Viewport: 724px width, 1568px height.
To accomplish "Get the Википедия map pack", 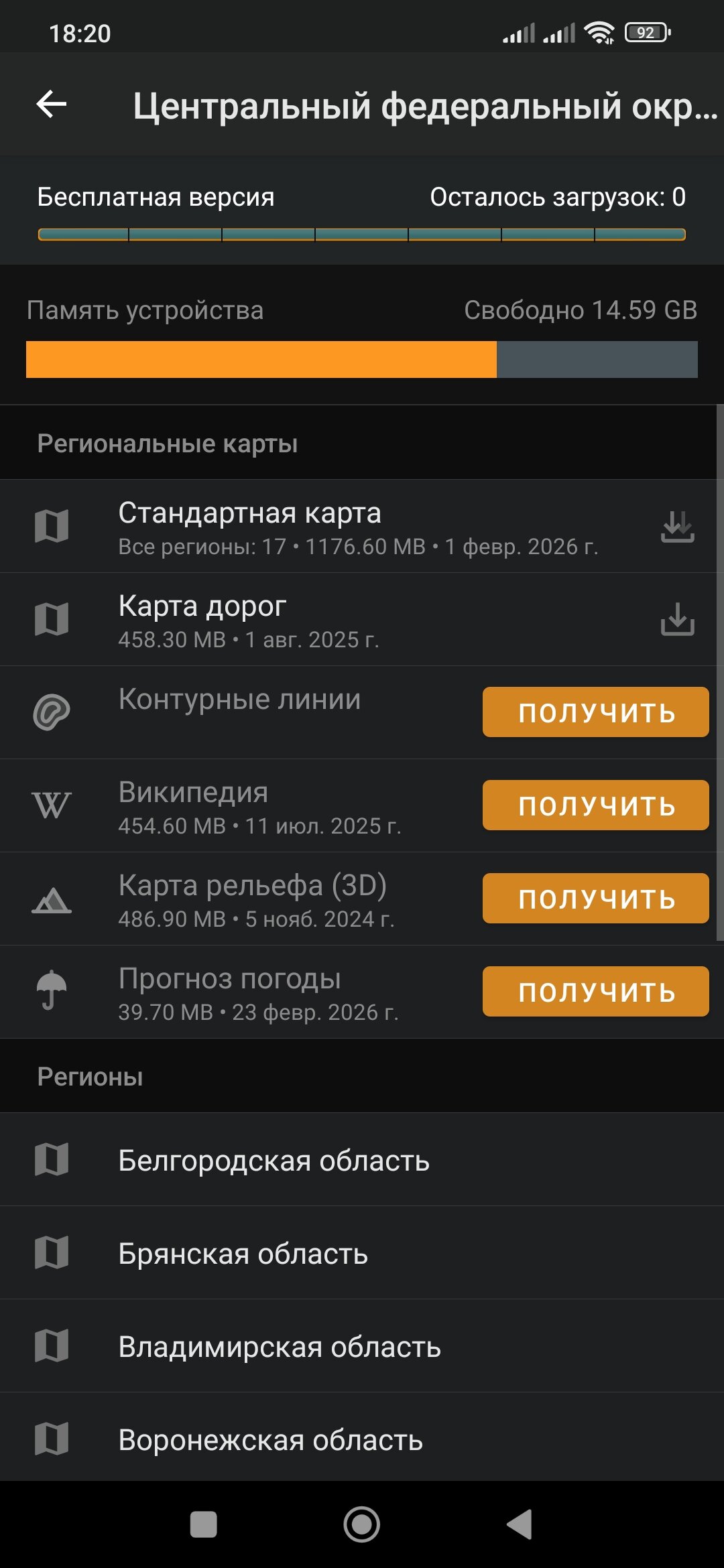I will tap(595, 805).
